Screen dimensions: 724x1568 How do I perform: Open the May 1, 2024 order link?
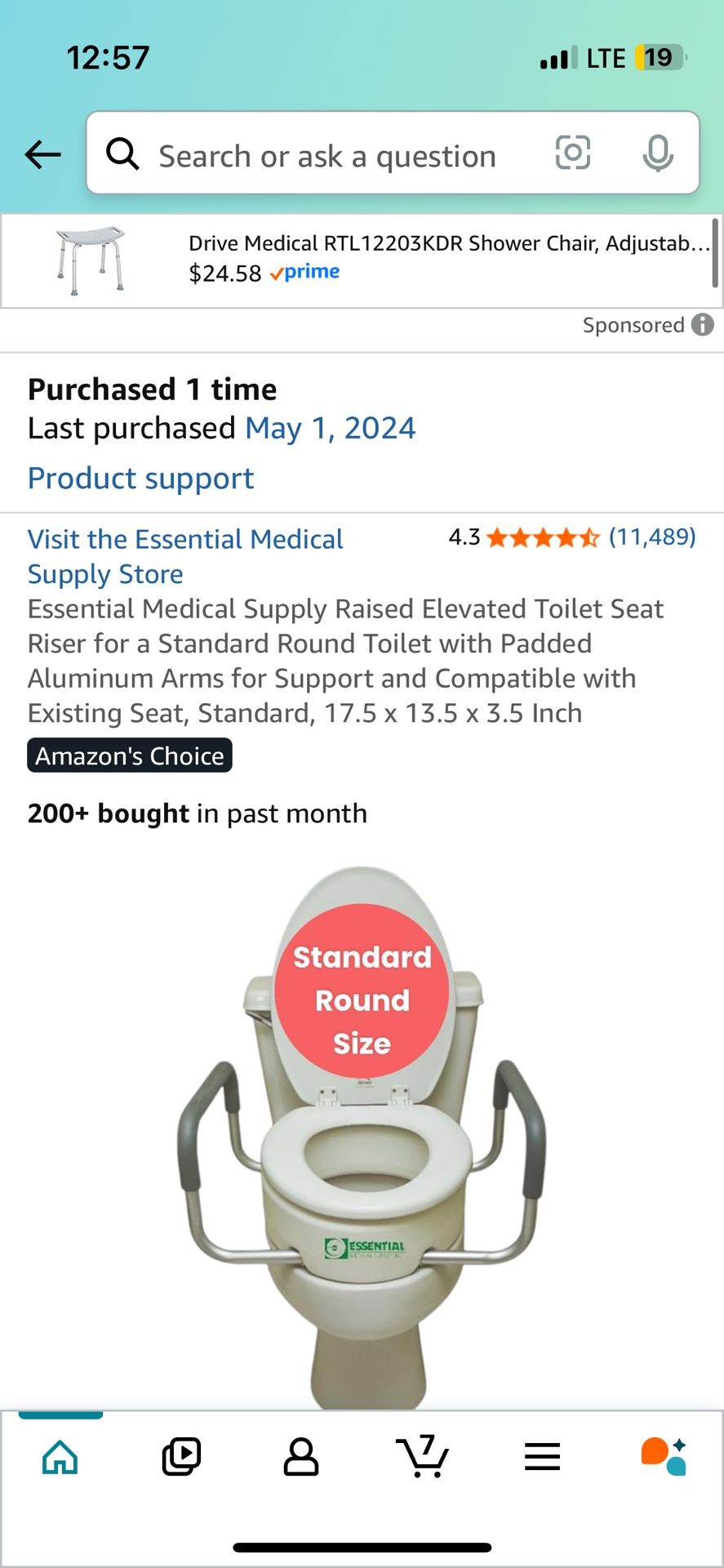pyautogui.click(x=331, y=428)
